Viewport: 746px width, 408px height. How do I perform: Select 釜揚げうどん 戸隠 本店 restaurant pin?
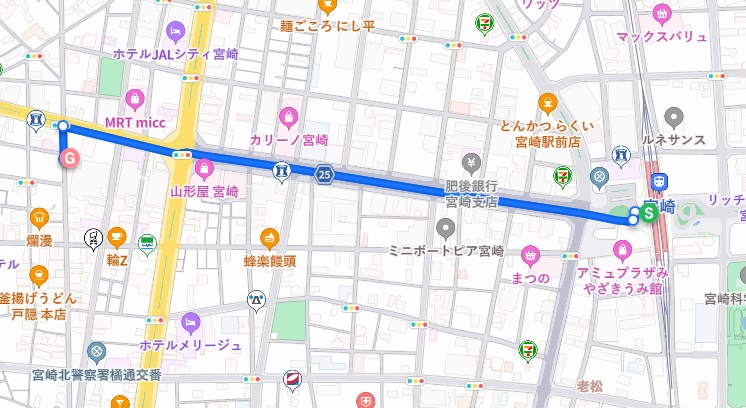point(40,275)
